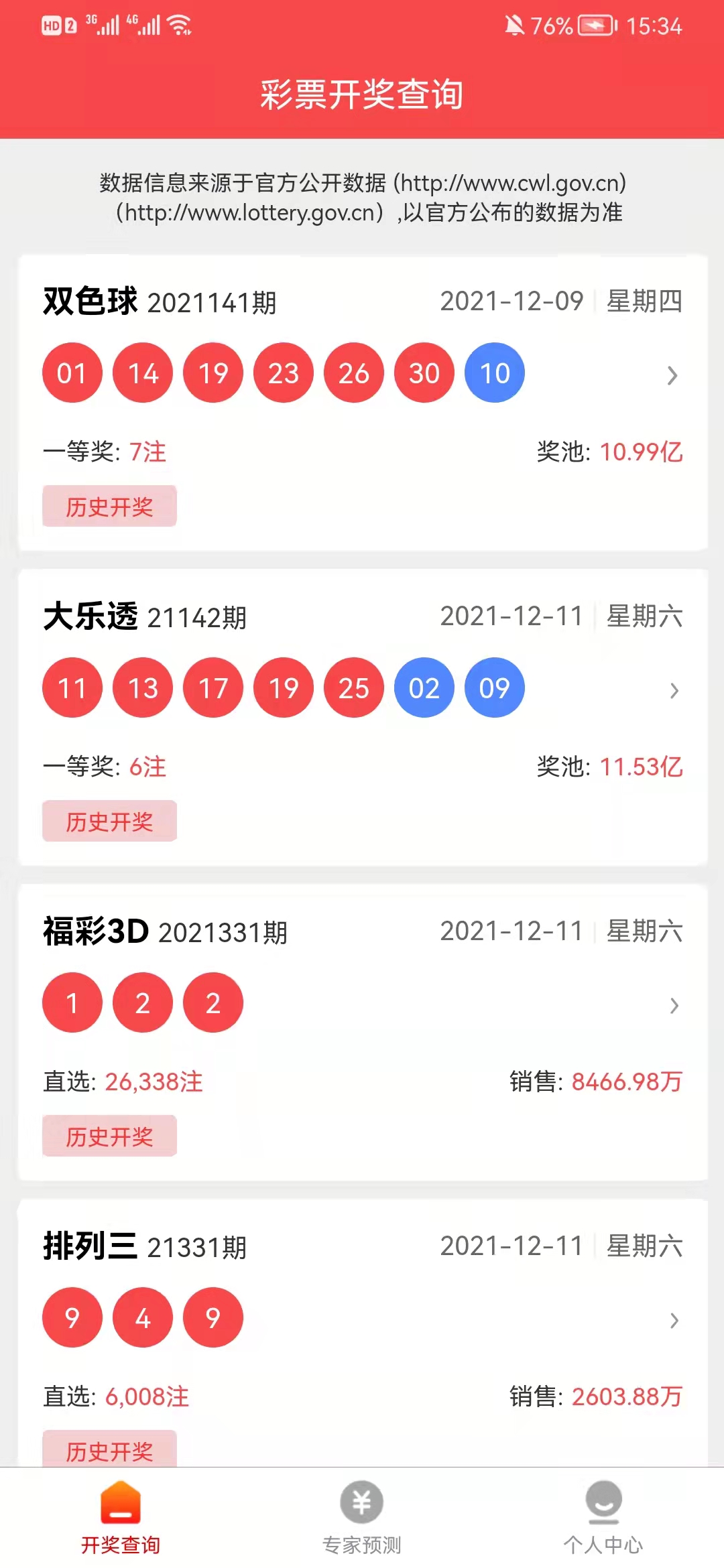The height and width of the screenshot is (1568, 724).
Task: View 福彩3D 历史开奖 history
Action: [x=109, y=1136]
